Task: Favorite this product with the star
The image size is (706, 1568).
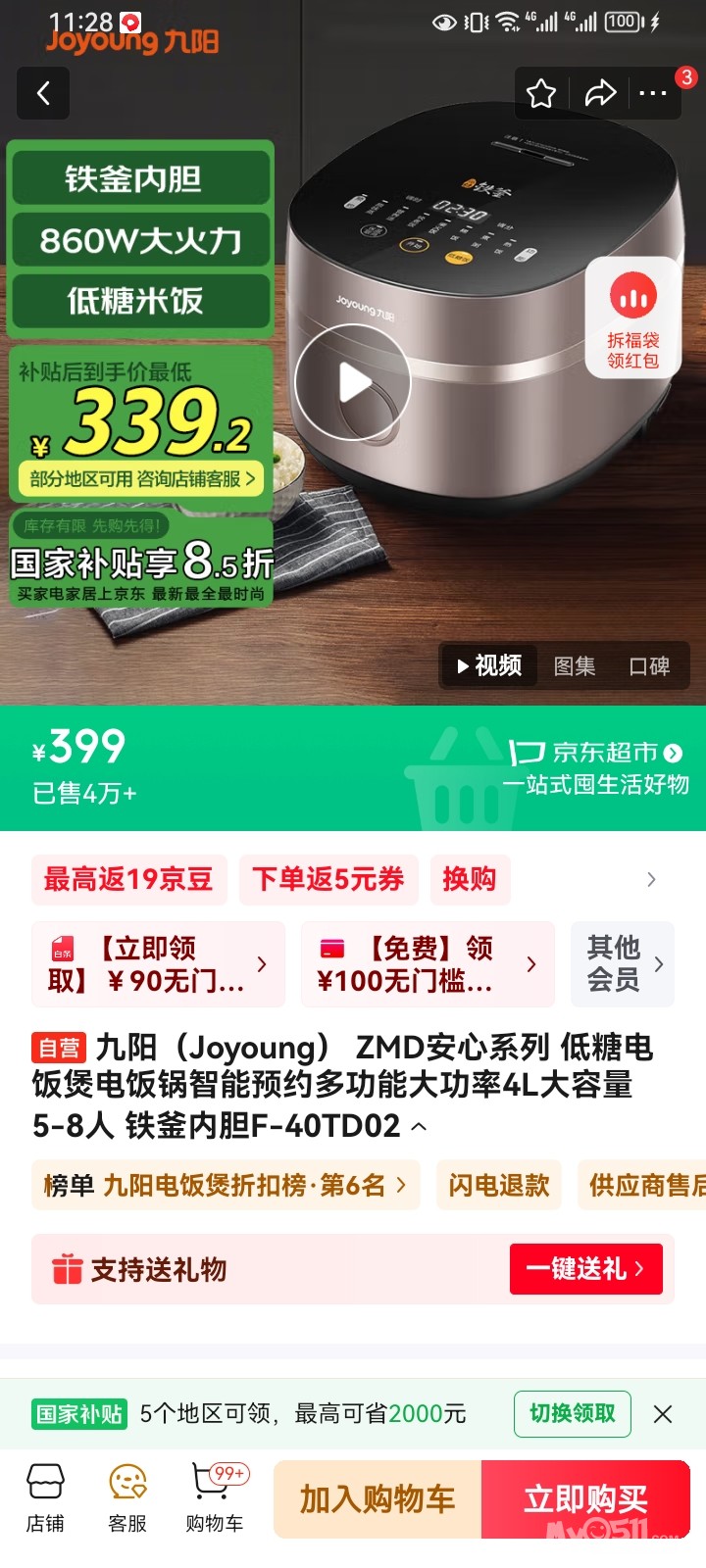Action: point(541,93)
